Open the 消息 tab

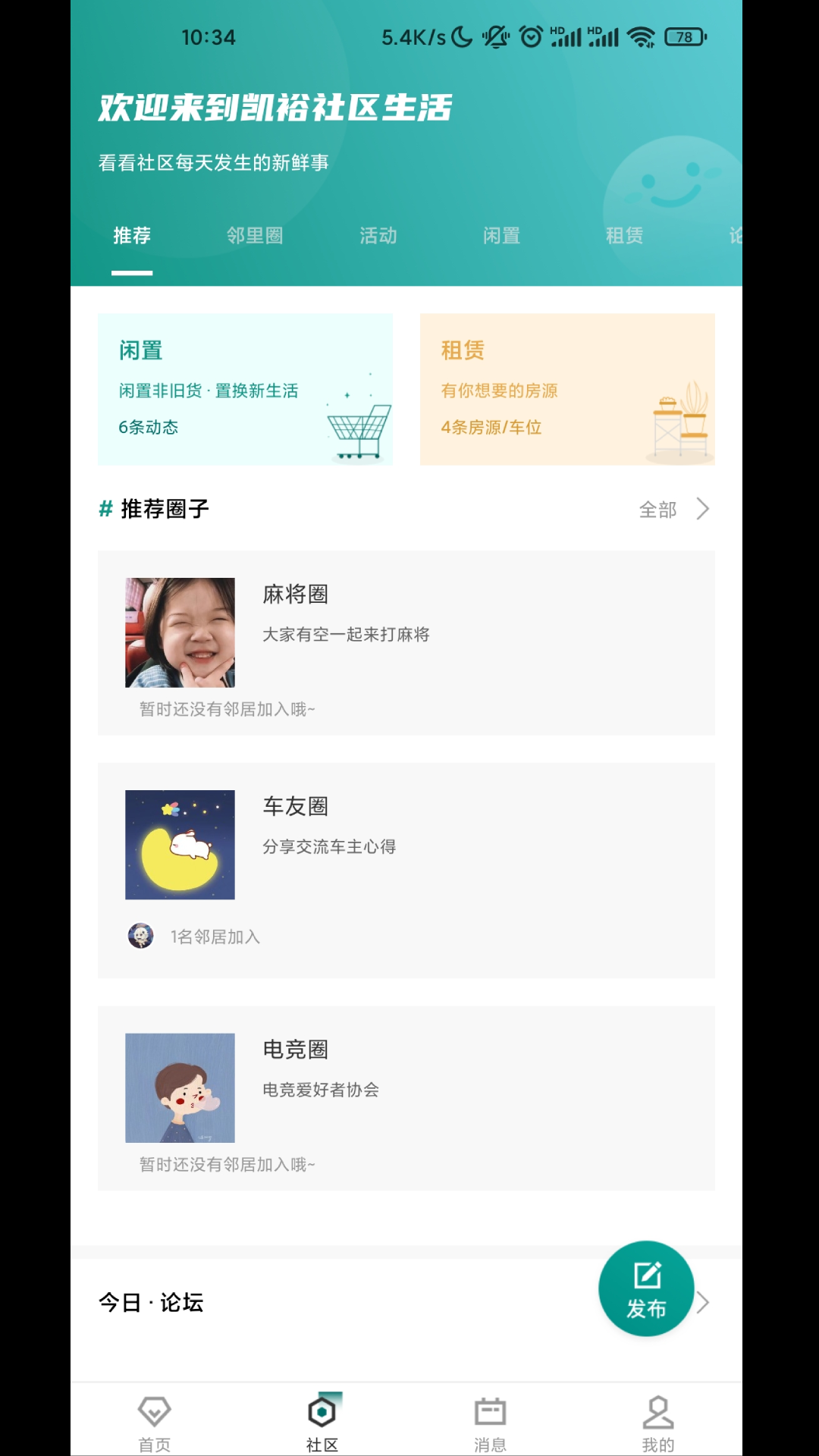click(490, 1423)
